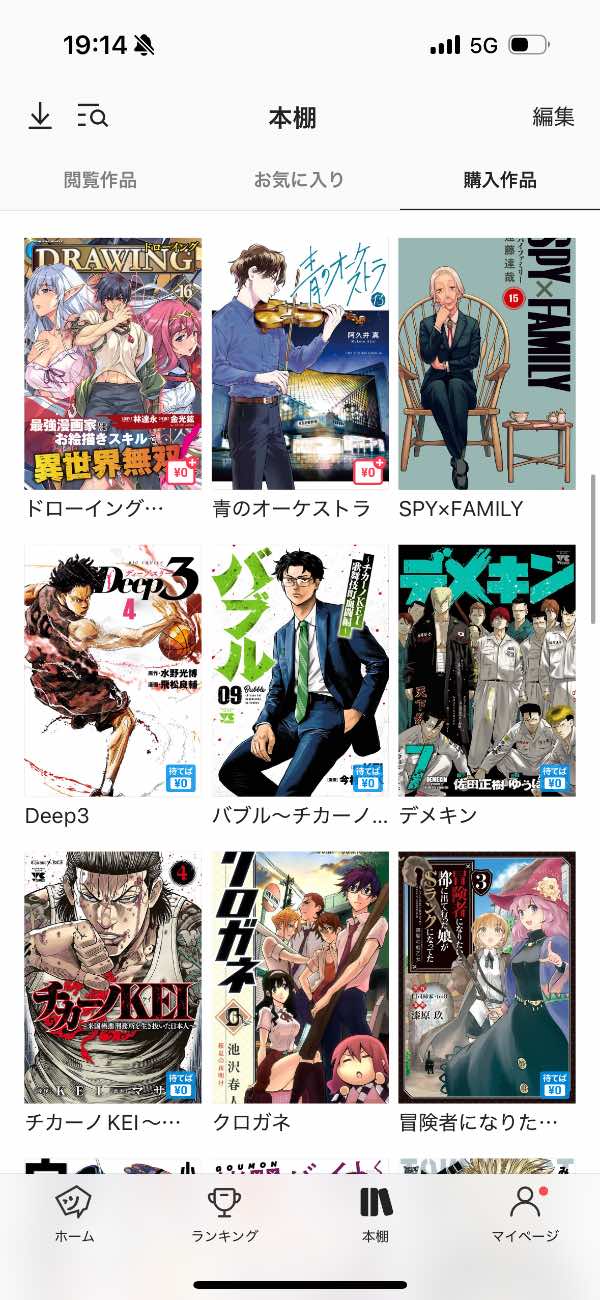Select the 購入作品 tab
Image resolution: width=600 pixels, height=1300 pixels.
pyautogui.click(x=500, y=180)
